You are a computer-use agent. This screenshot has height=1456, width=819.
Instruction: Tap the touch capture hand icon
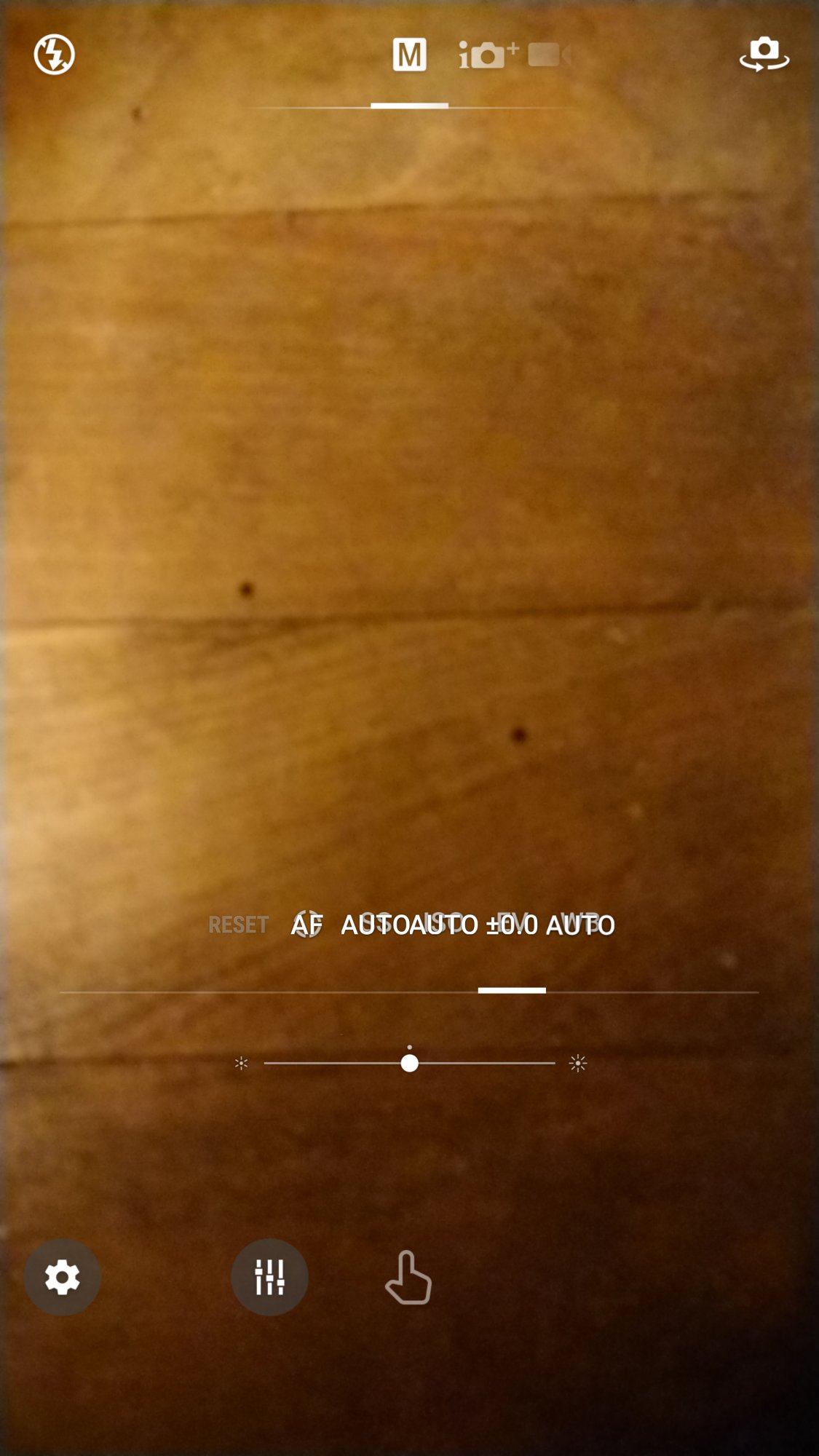(408, 1278)
